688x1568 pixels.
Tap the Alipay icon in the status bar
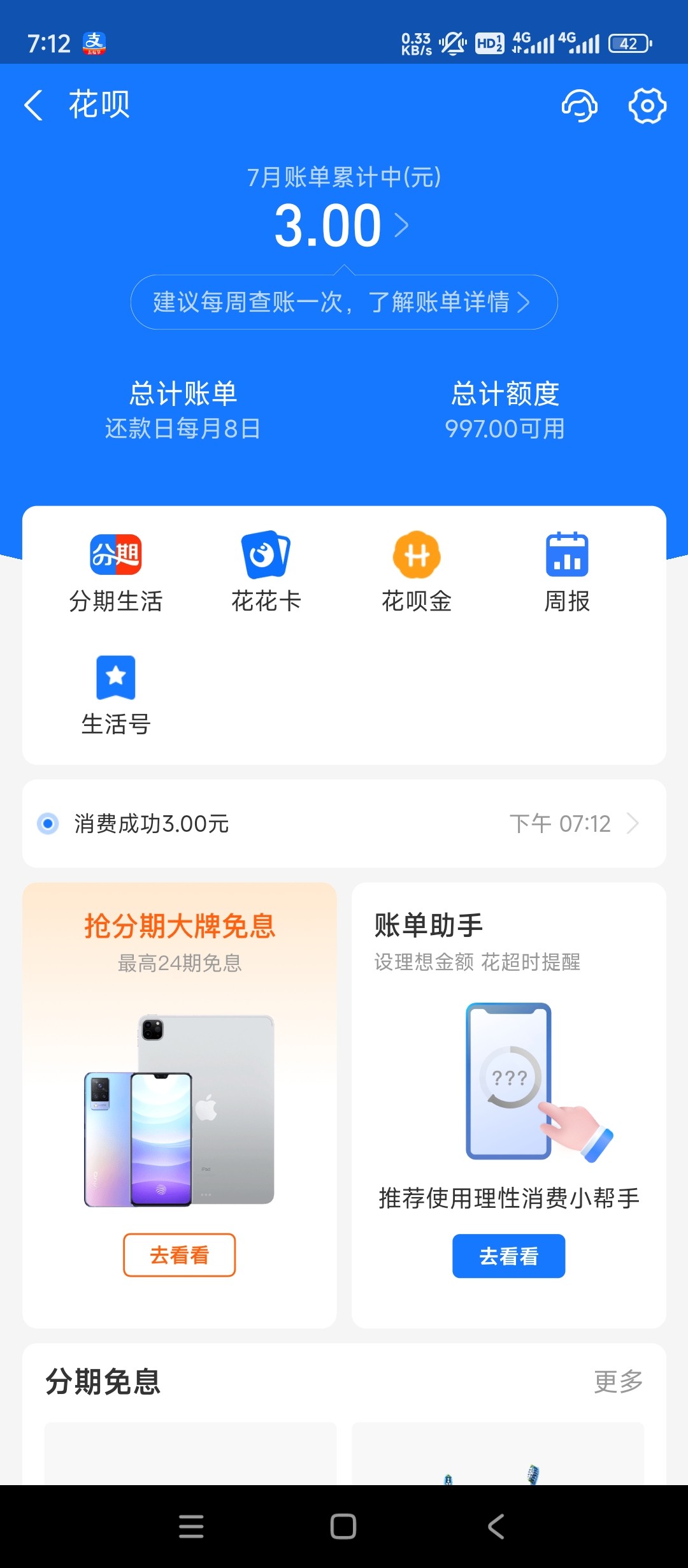(x=96, y=43)
